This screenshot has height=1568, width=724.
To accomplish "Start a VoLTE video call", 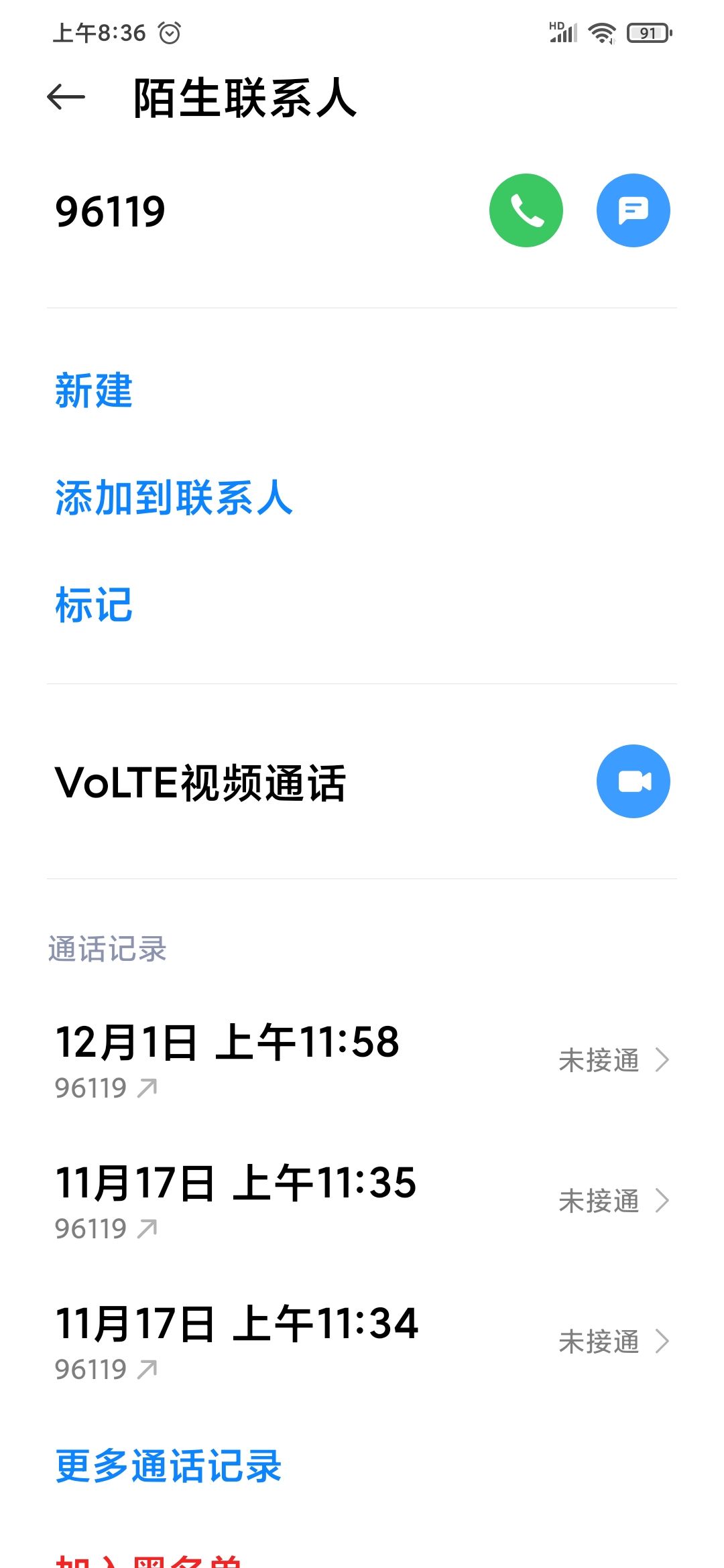I will coord(633,781).
